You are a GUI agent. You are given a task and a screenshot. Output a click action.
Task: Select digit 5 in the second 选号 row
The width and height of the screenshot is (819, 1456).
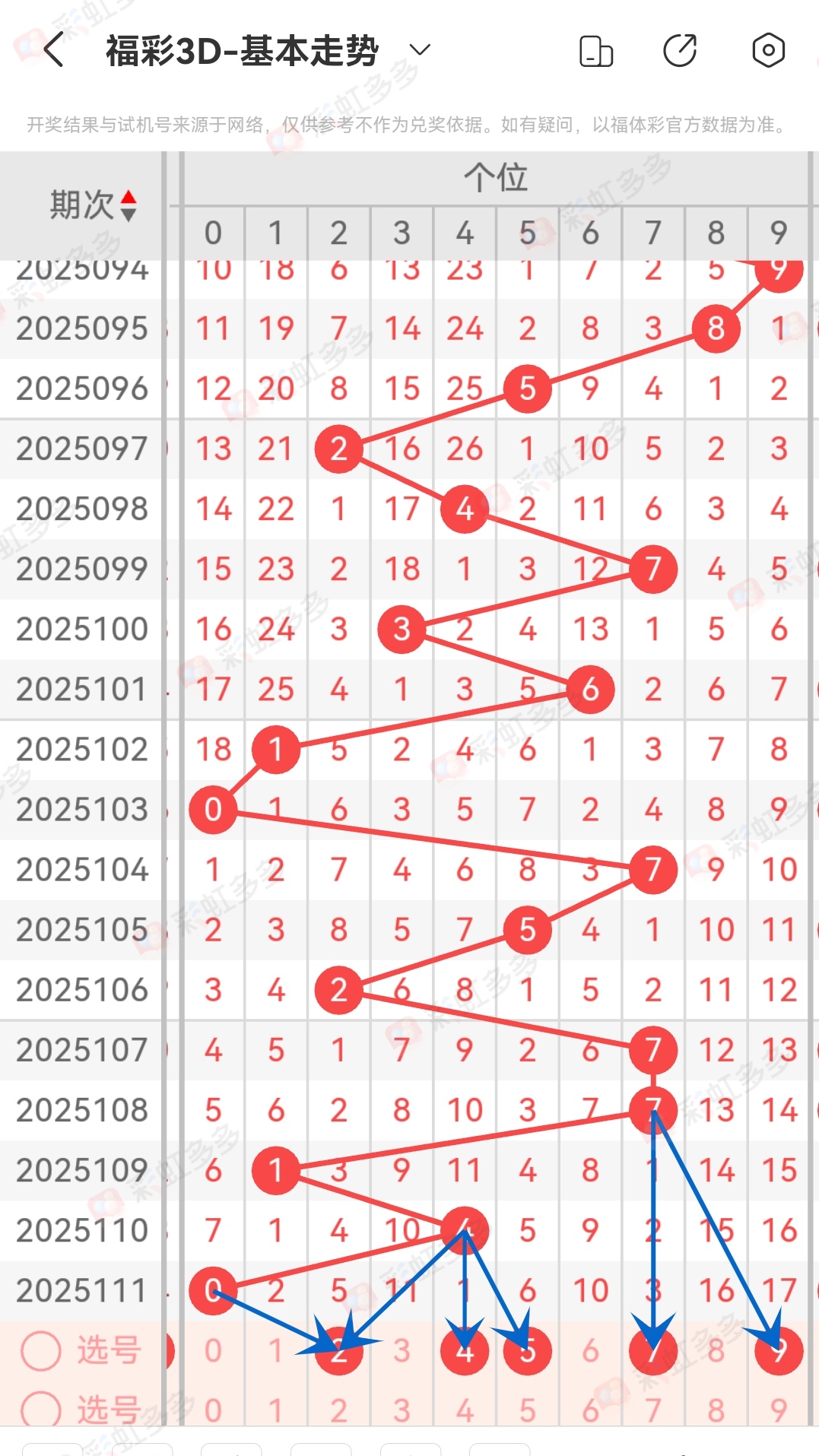click(527, 1413)
